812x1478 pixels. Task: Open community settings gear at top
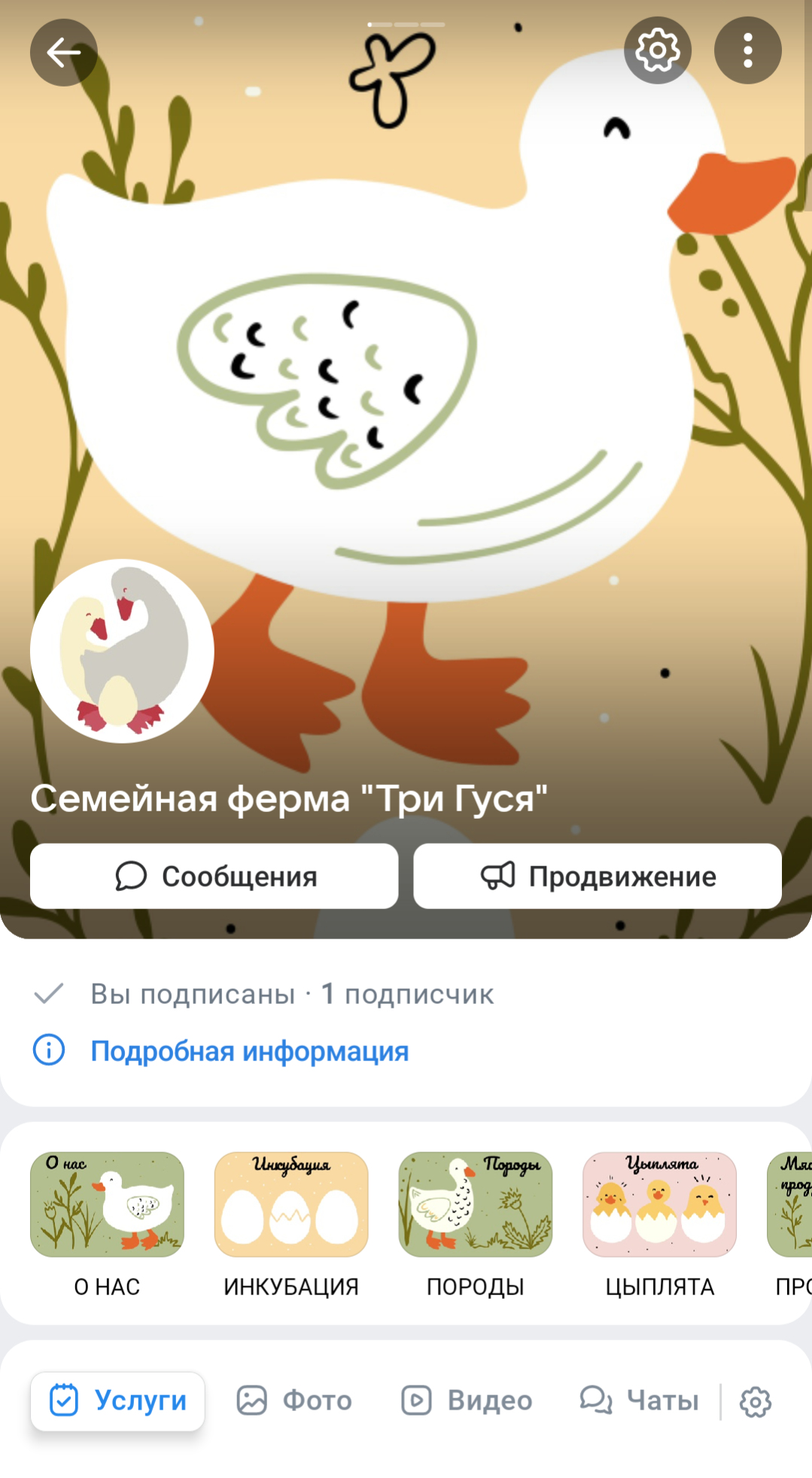(x=658, y=50)
